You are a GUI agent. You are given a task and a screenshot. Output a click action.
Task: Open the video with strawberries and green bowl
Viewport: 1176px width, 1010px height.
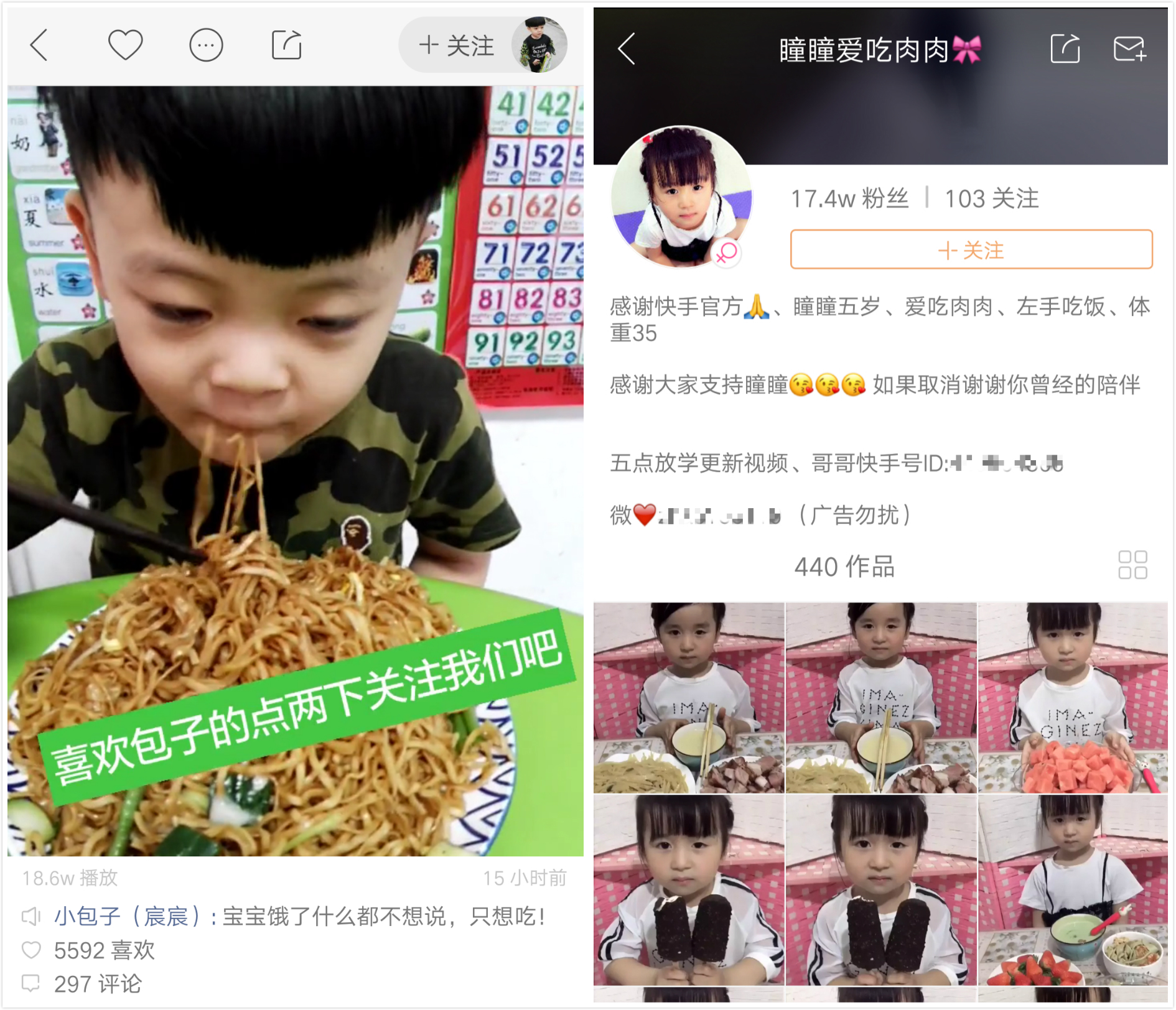pos(1072,890)
